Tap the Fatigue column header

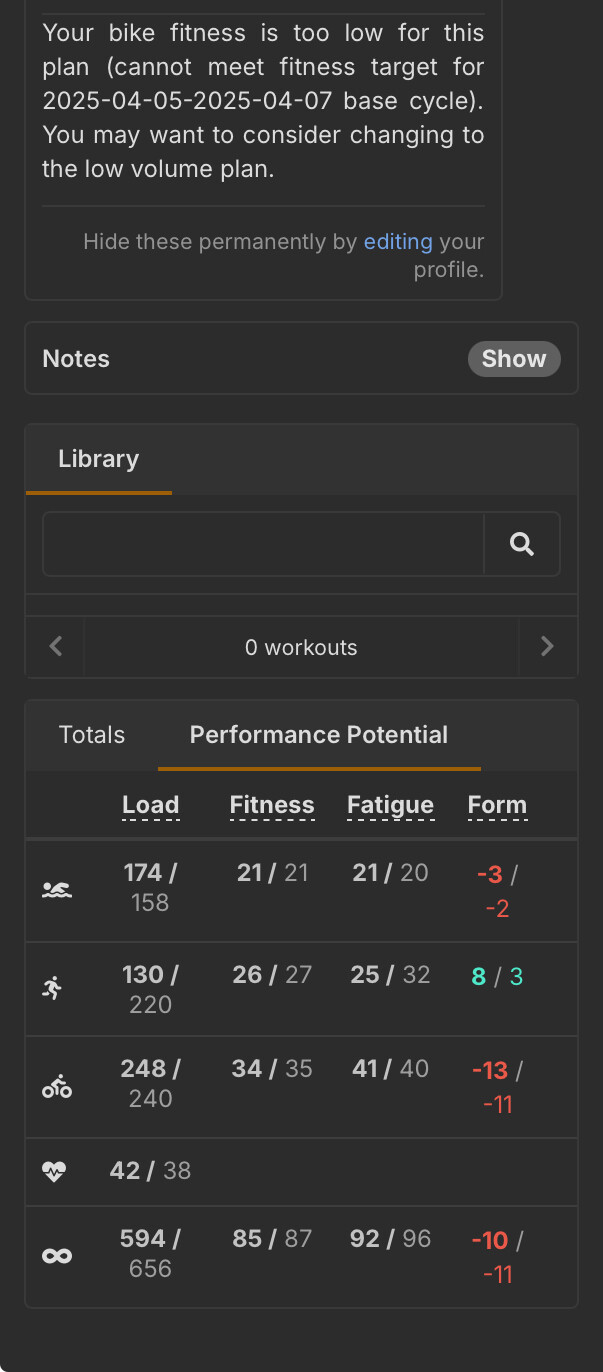(x=390, y=806)
